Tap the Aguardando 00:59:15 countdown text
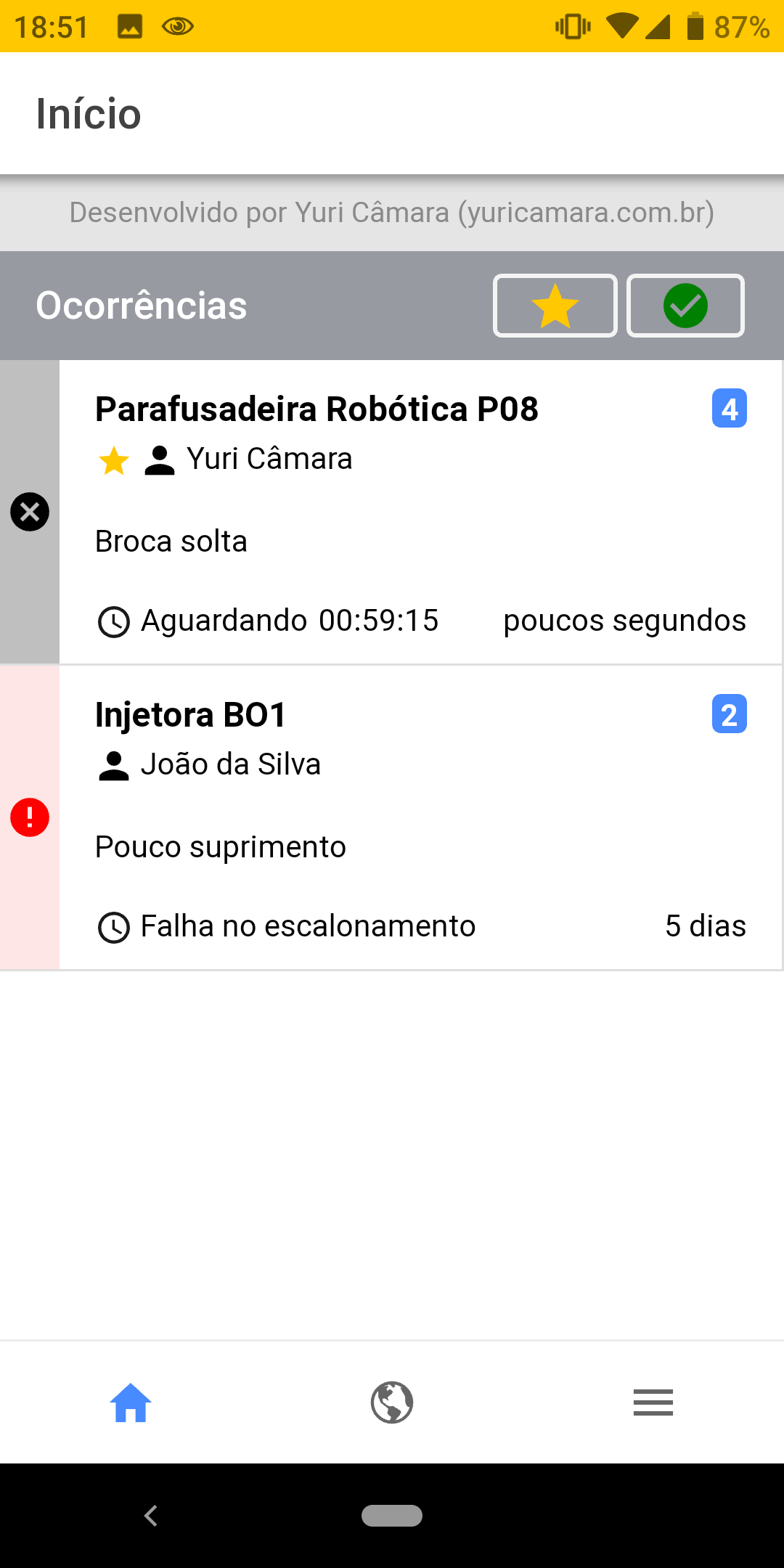Image resolution: width=784 pixels, height=1568 pixels. click(290, 621)
